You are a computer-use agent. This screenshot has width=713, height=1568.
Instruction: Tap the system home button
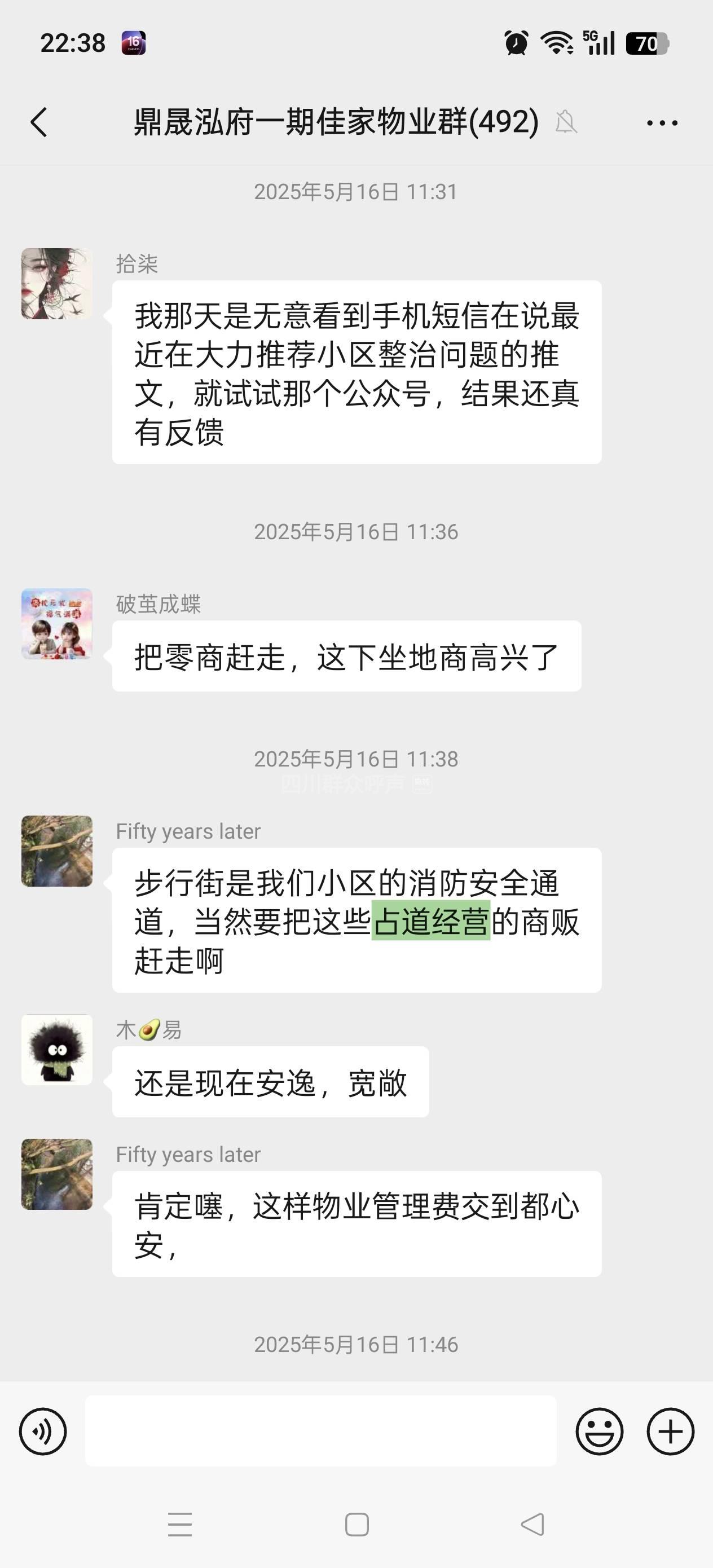click(x=356, y=1524)
